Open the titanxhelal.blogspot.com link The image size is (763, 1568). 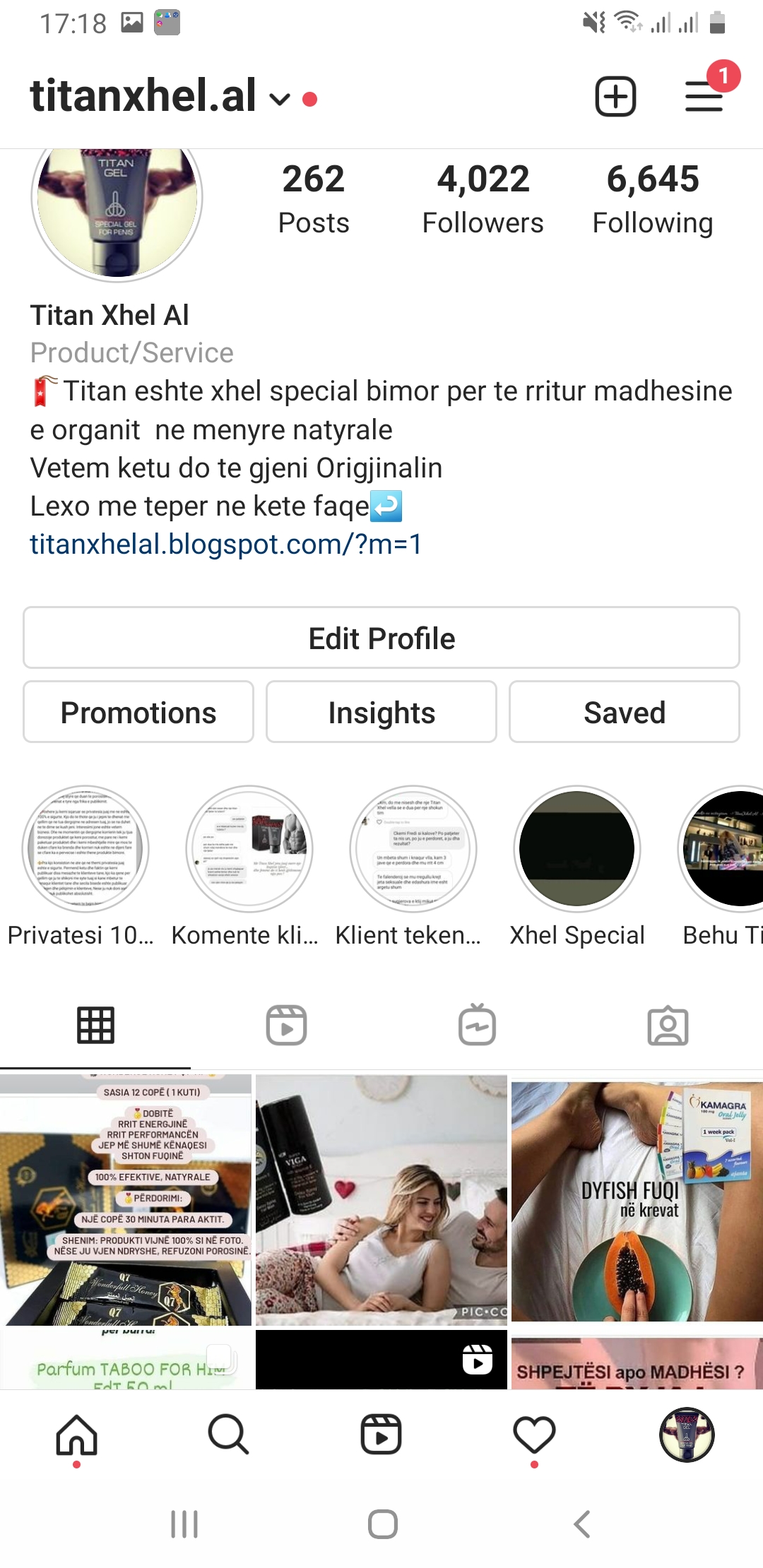click(226, 545)
